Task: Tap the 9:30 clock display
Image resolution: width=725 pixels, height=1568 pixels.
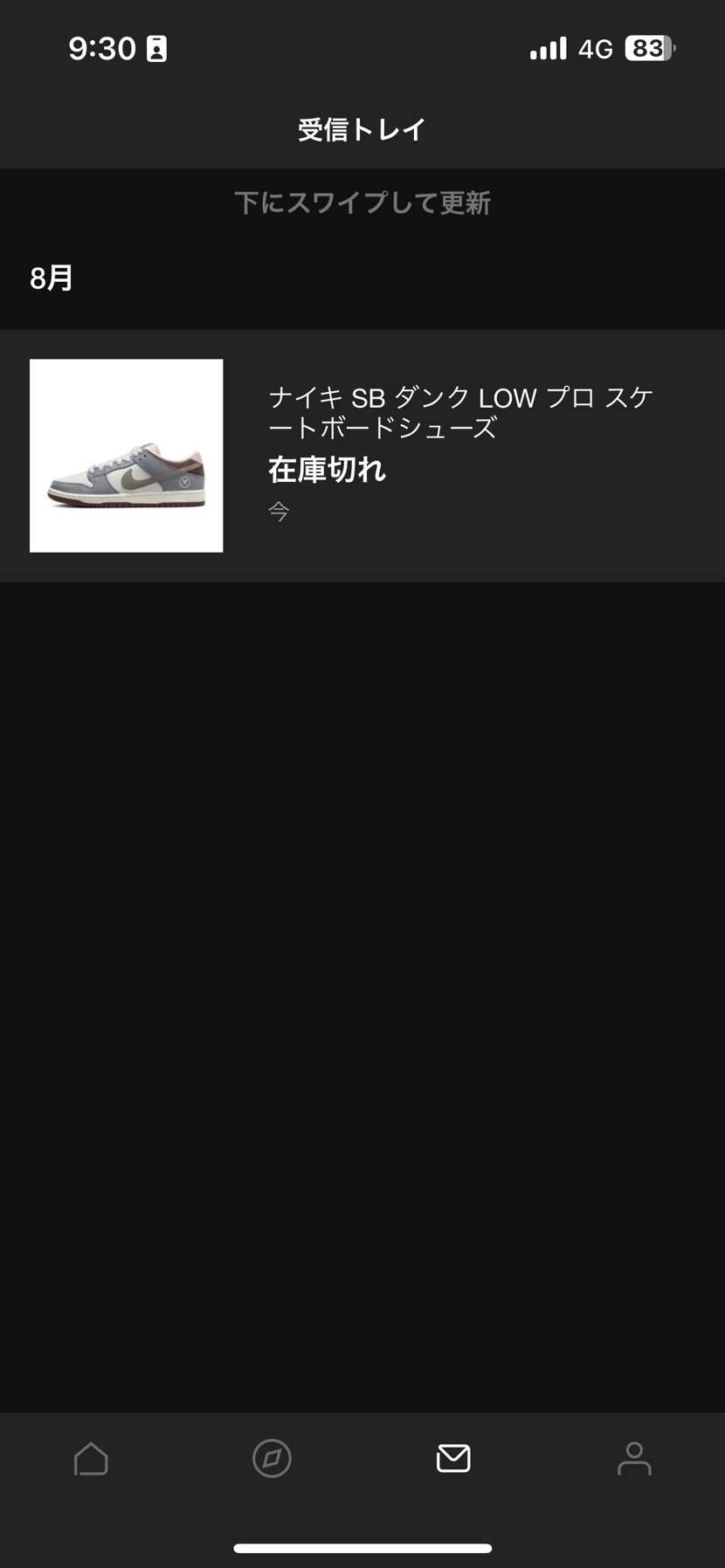Action: point(102,48)
